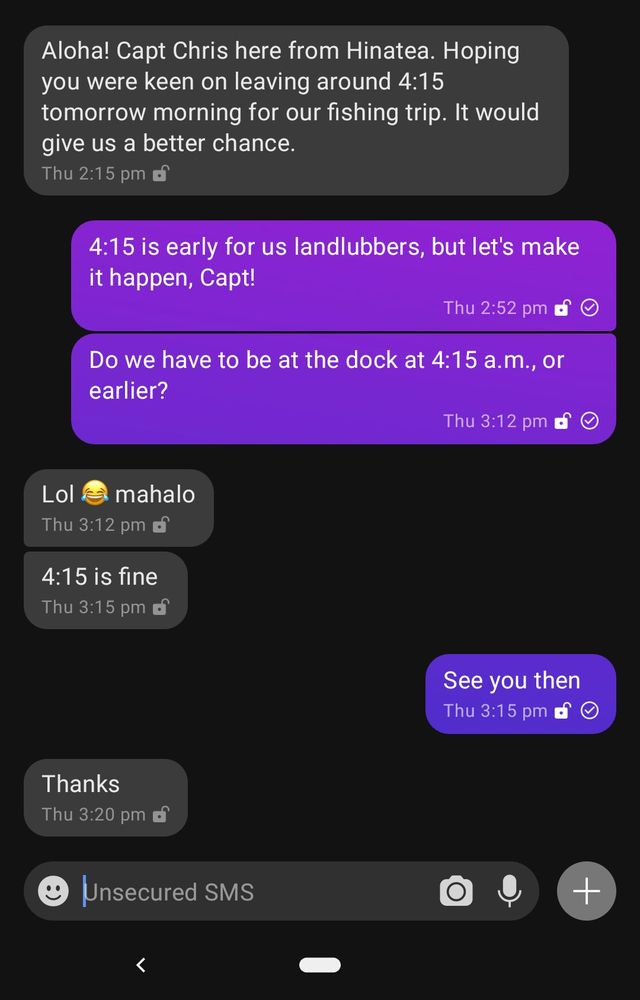Focus the Unsecured SMS text field
Screen dimensions: 640x1000
tap(250, 891)
